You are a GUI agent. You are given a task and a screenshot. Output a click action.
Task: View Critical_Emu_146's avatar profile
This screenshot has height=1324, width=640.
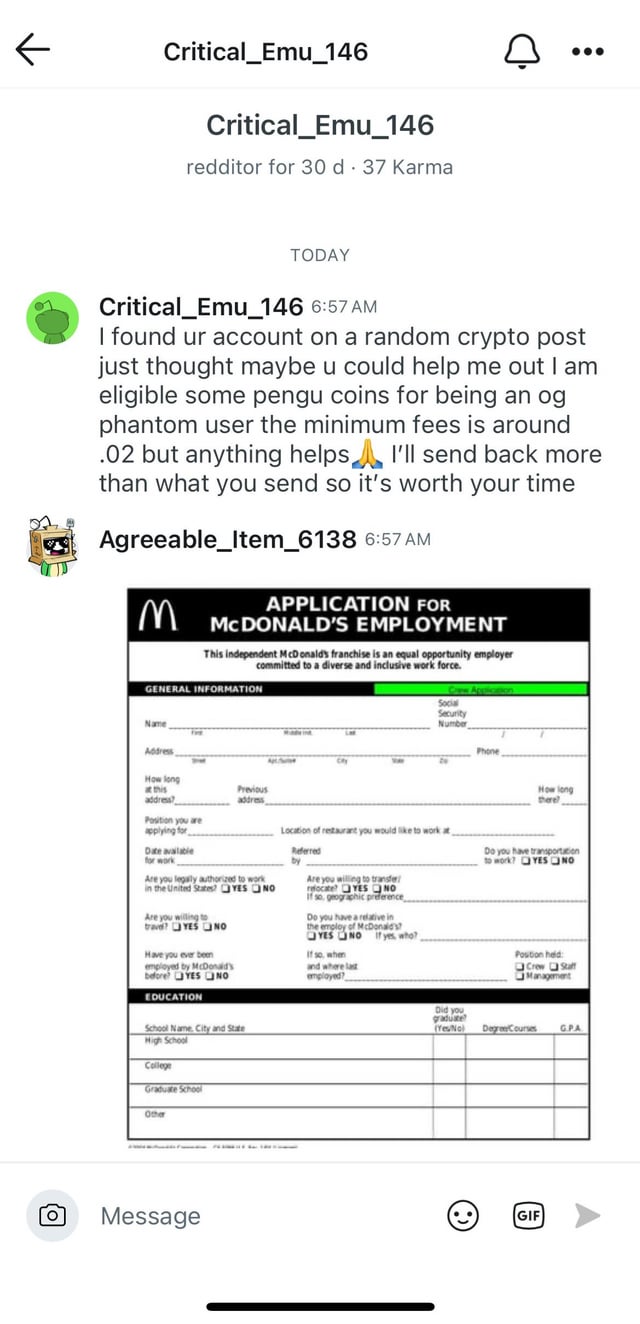tap(52, 318)
